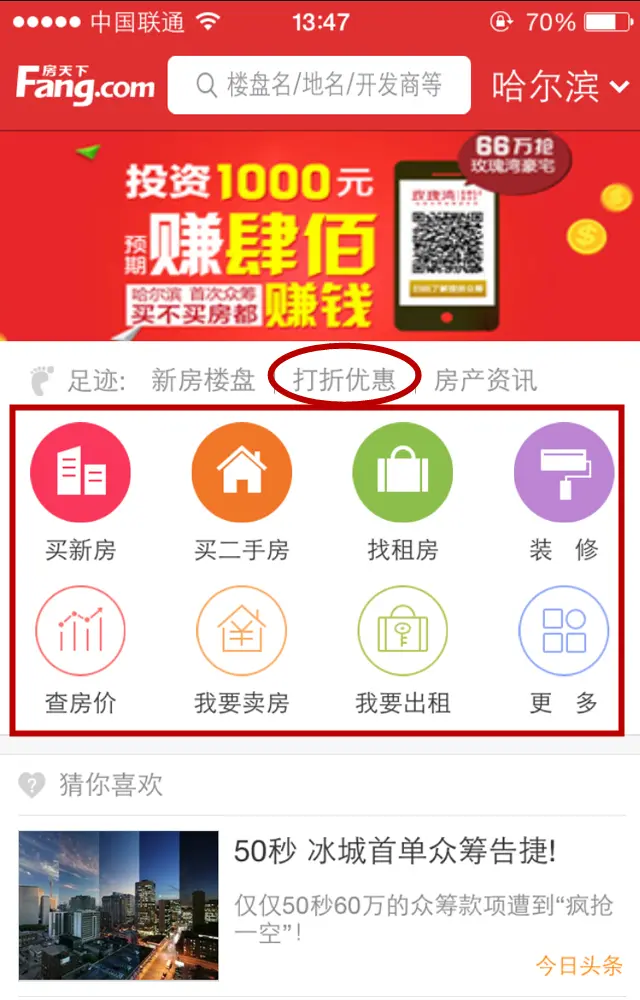The image size is (640, 1000).
Task: Read the 50秒 冰城首单众筹告捷 article
Action: coord(394,852)
